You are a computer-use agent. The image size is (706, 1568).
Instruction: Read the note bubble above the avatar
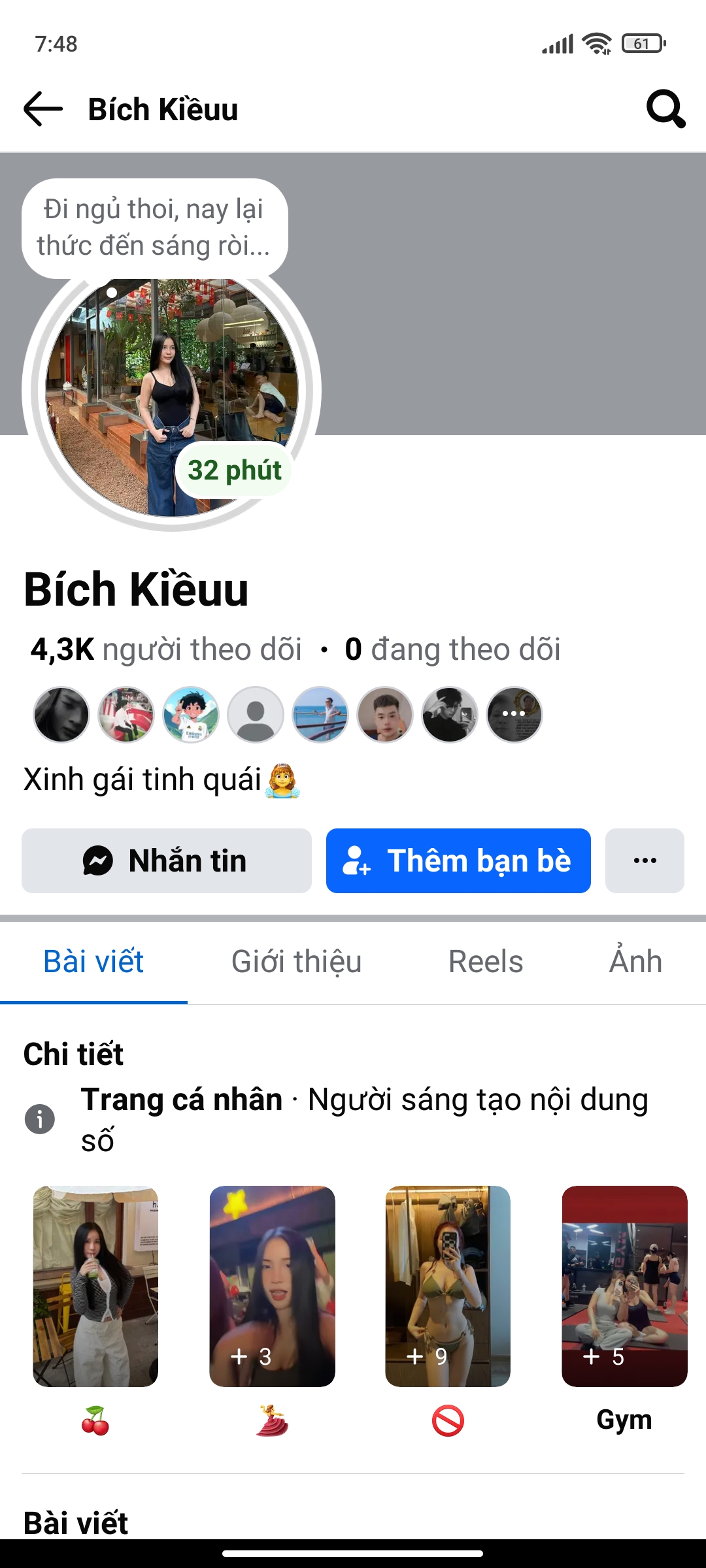[x=154, y=227]
